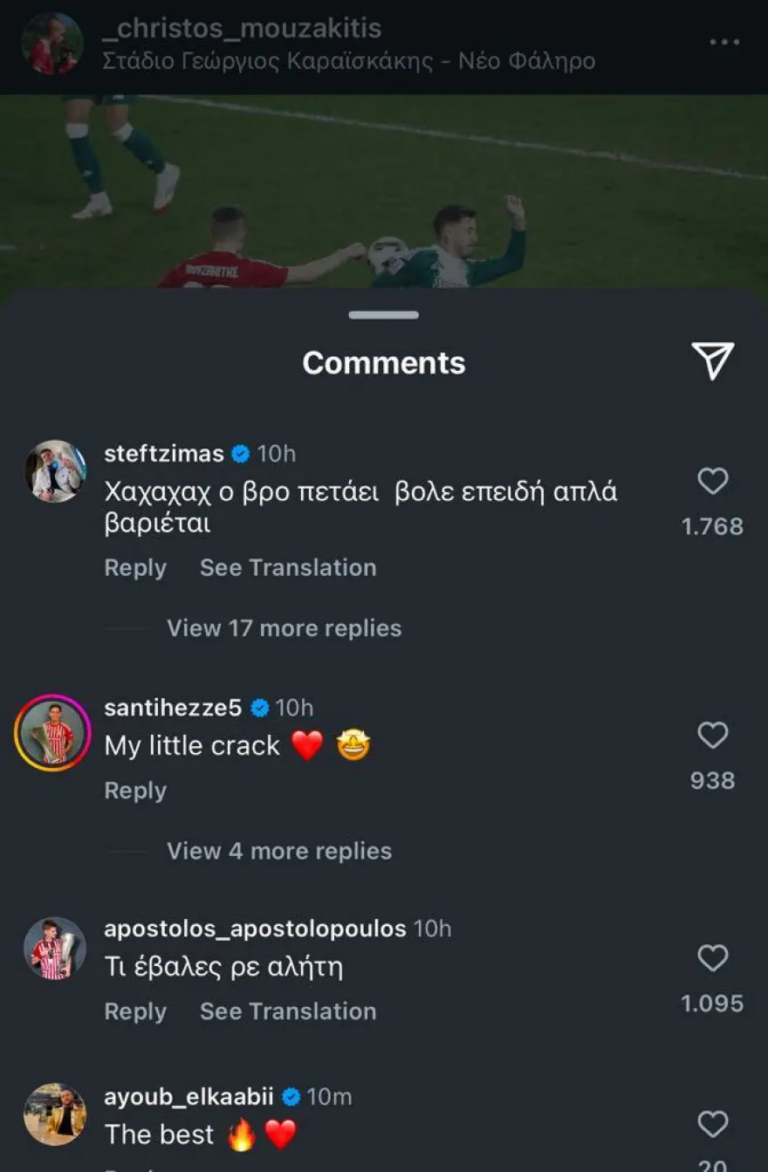Reply to santihezze5's comment
The image size is (768, 1172).
pos(135,791)
